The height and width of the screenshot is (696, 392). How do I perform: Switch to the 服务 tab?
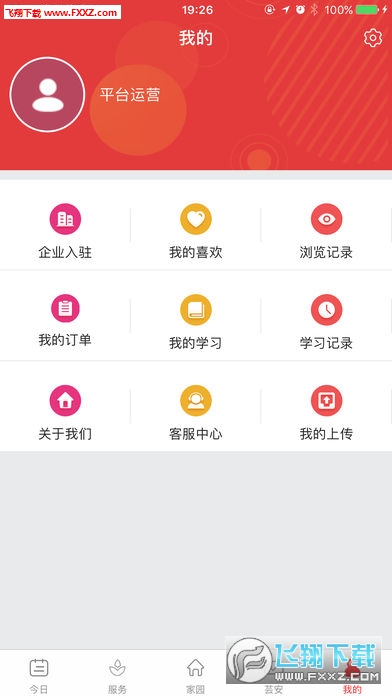tap(117, 676)
